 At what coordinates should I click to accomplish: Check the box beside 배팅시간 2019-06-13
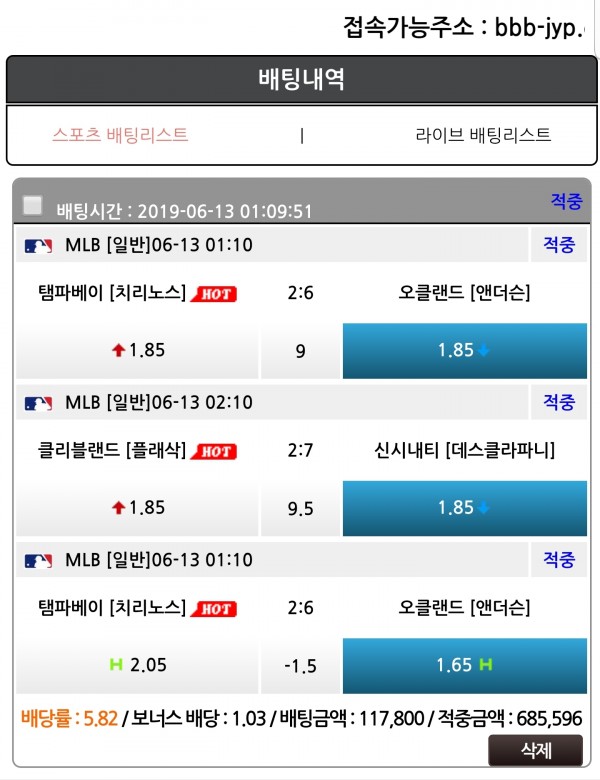tap(33, 206)
